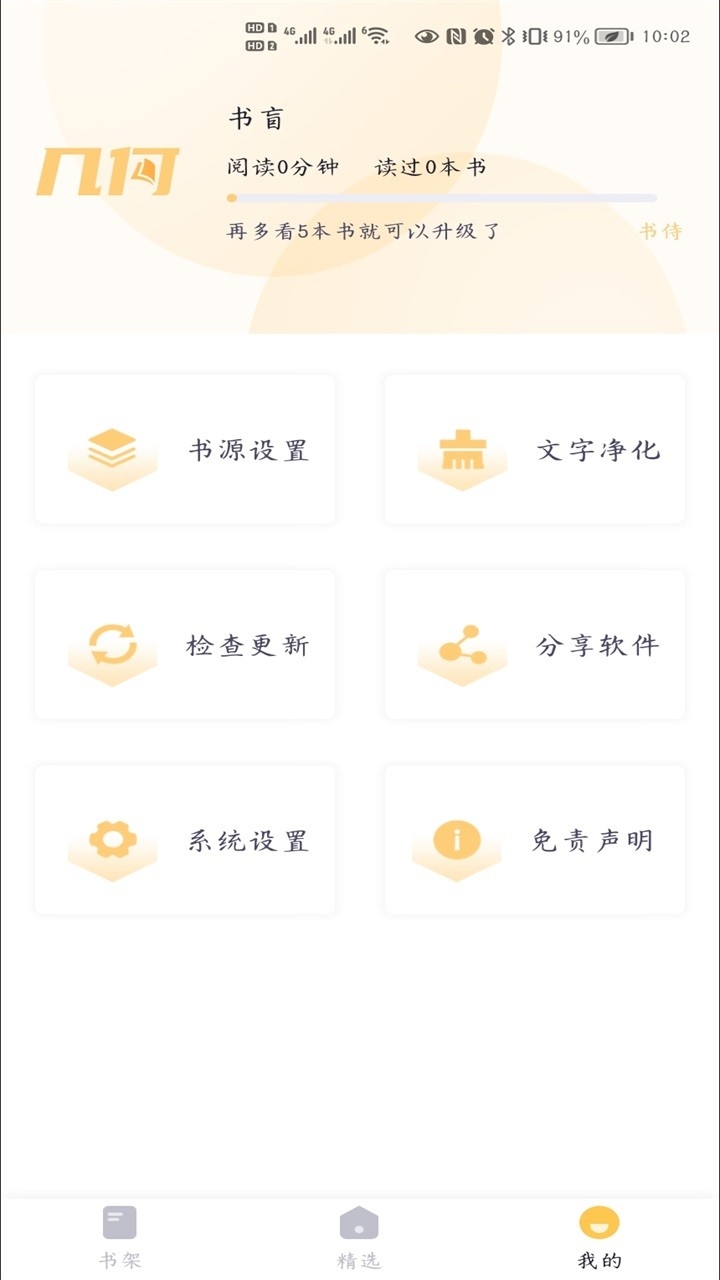Tap the upgrade hint 再多看5本书就可以升级了
This screenshot has height=1280, width=720.
[364, 230]
